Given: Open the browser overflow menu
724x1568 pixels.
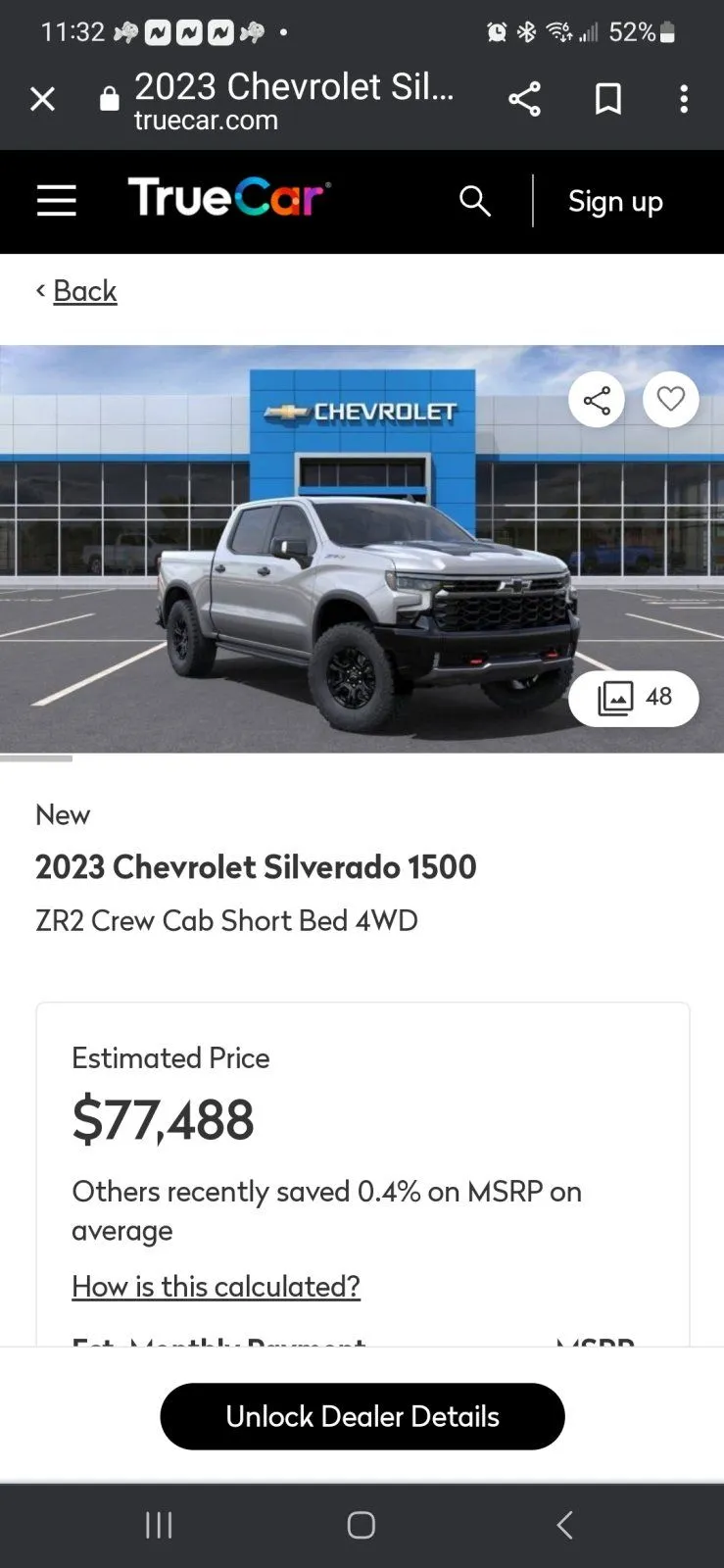Looking at the screenshot, I should [684, 99].
